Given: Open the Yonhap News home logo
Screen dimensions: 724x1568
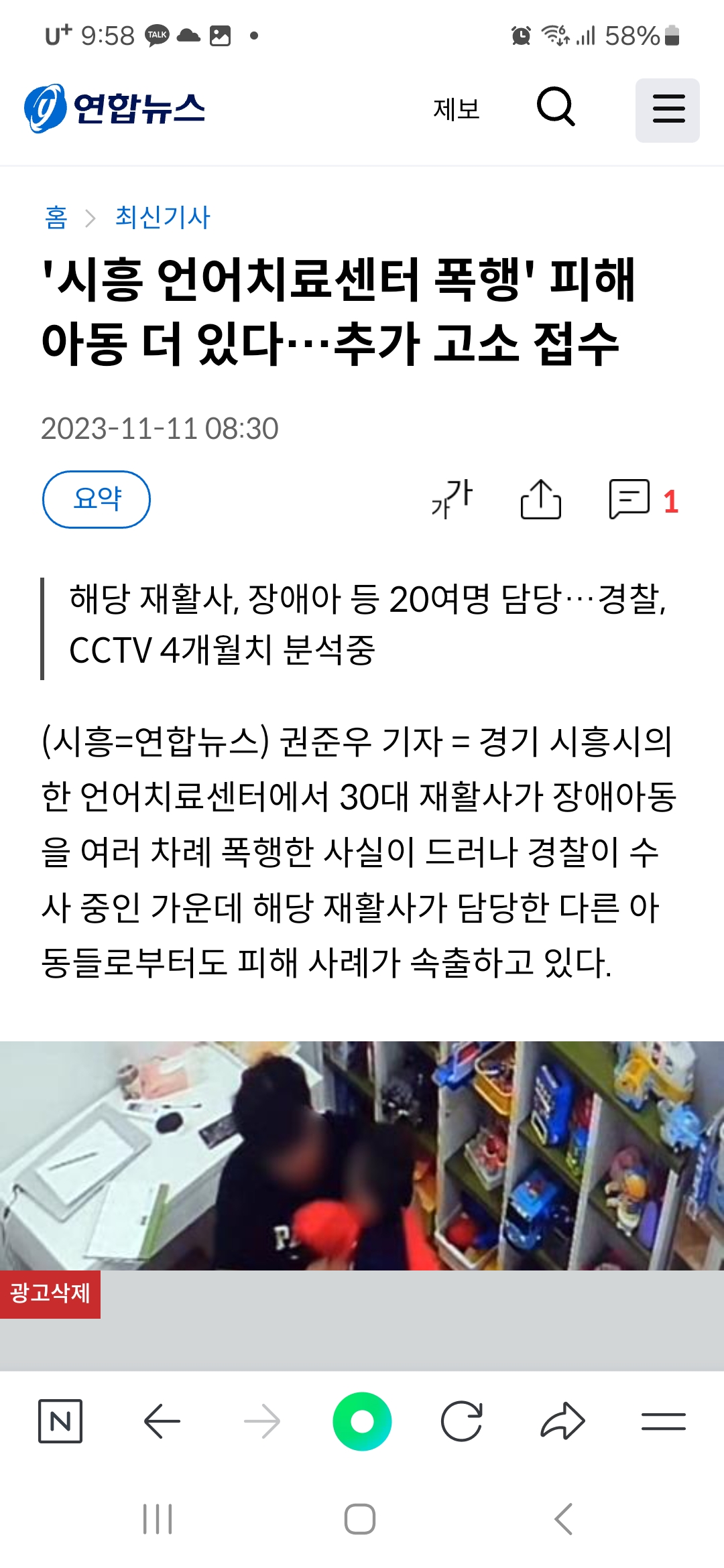Looking at the screenshot, I should 114,109.
